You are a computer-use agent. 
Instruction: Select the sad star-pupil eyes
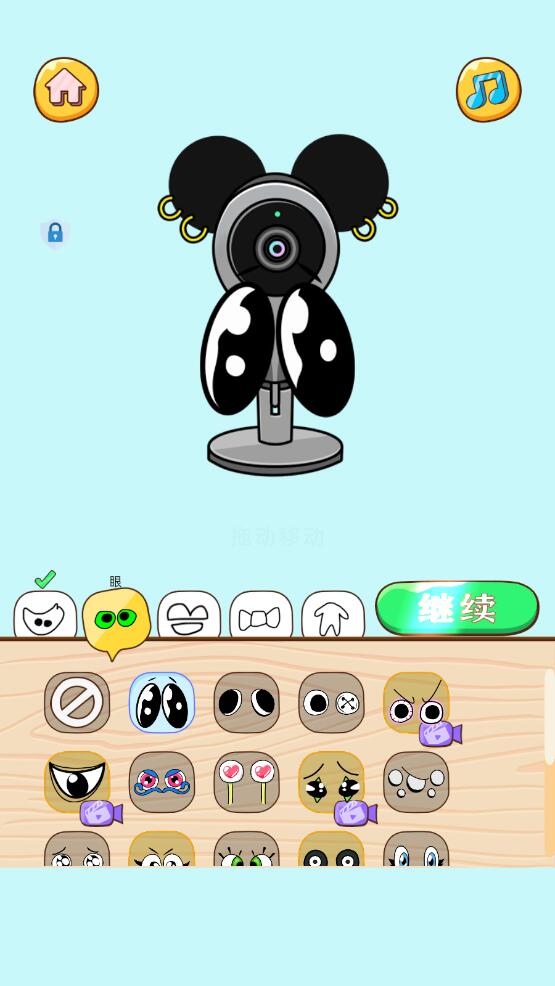pos(331,782)
